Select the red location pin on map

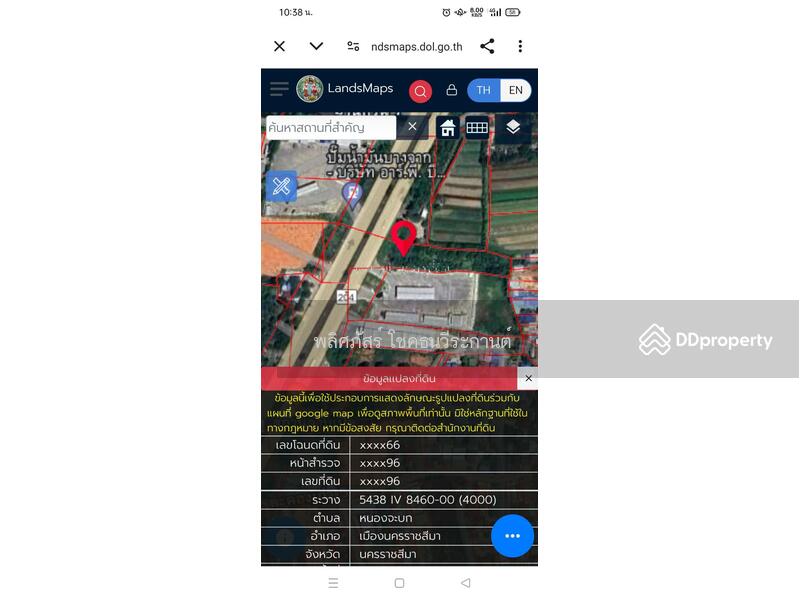403,237
